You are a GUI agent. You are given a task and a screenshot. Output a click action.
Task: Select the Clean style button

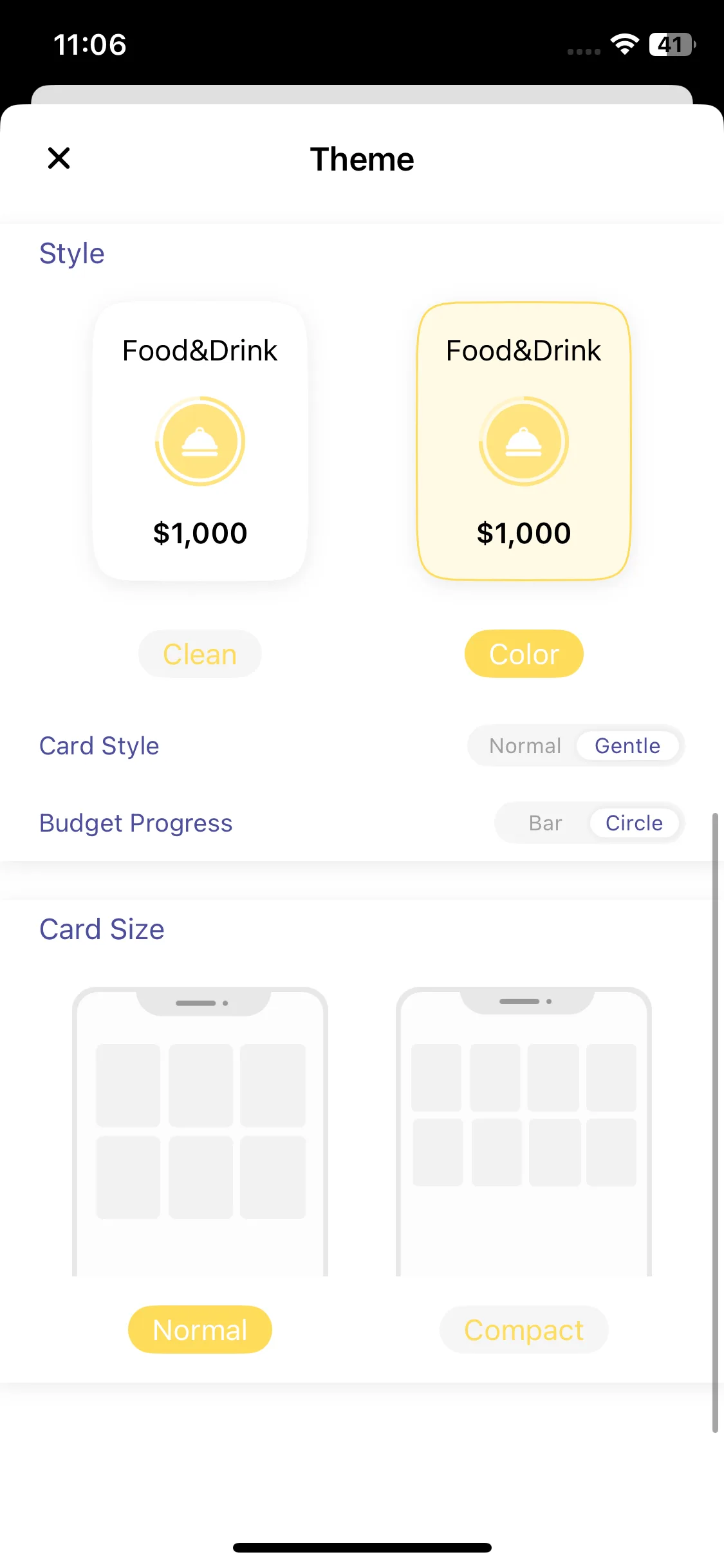pyautogui.click(x=200, y=654)
